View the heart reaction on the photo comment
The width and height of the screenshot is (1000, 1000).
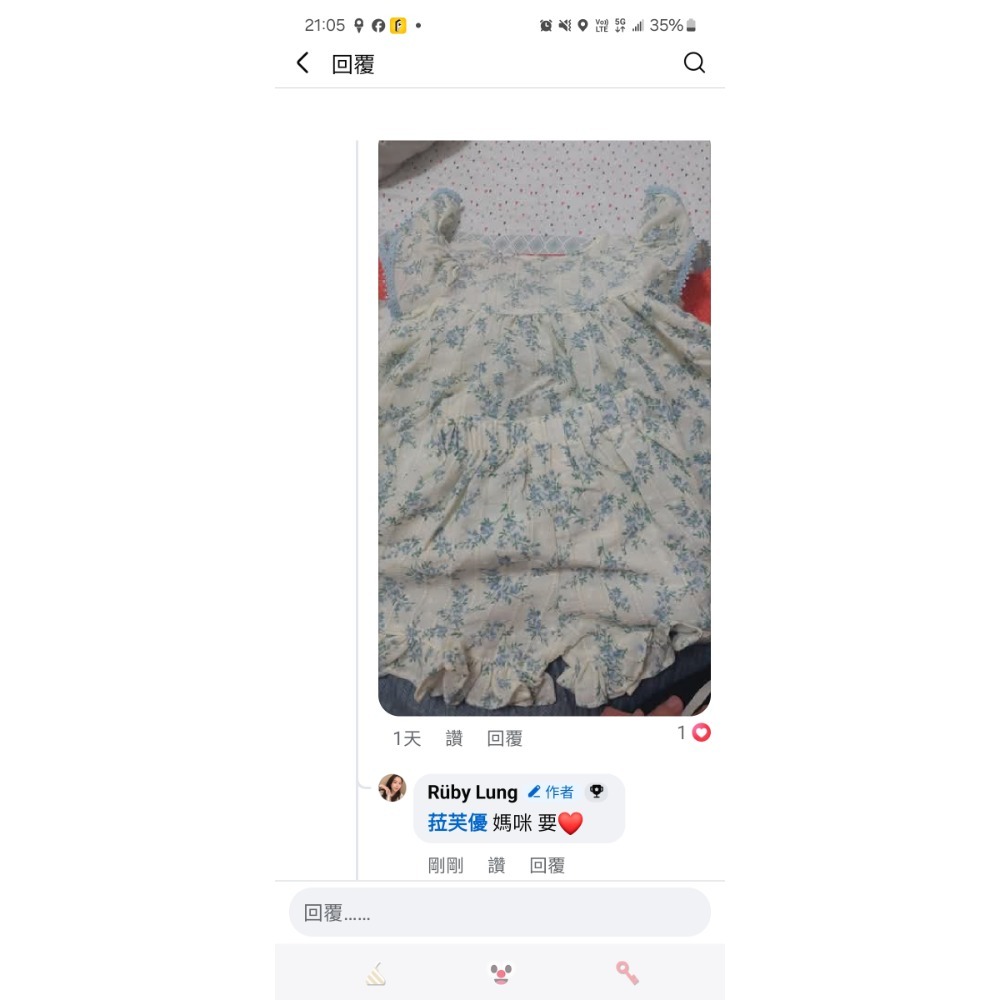[x=695, y=733]
